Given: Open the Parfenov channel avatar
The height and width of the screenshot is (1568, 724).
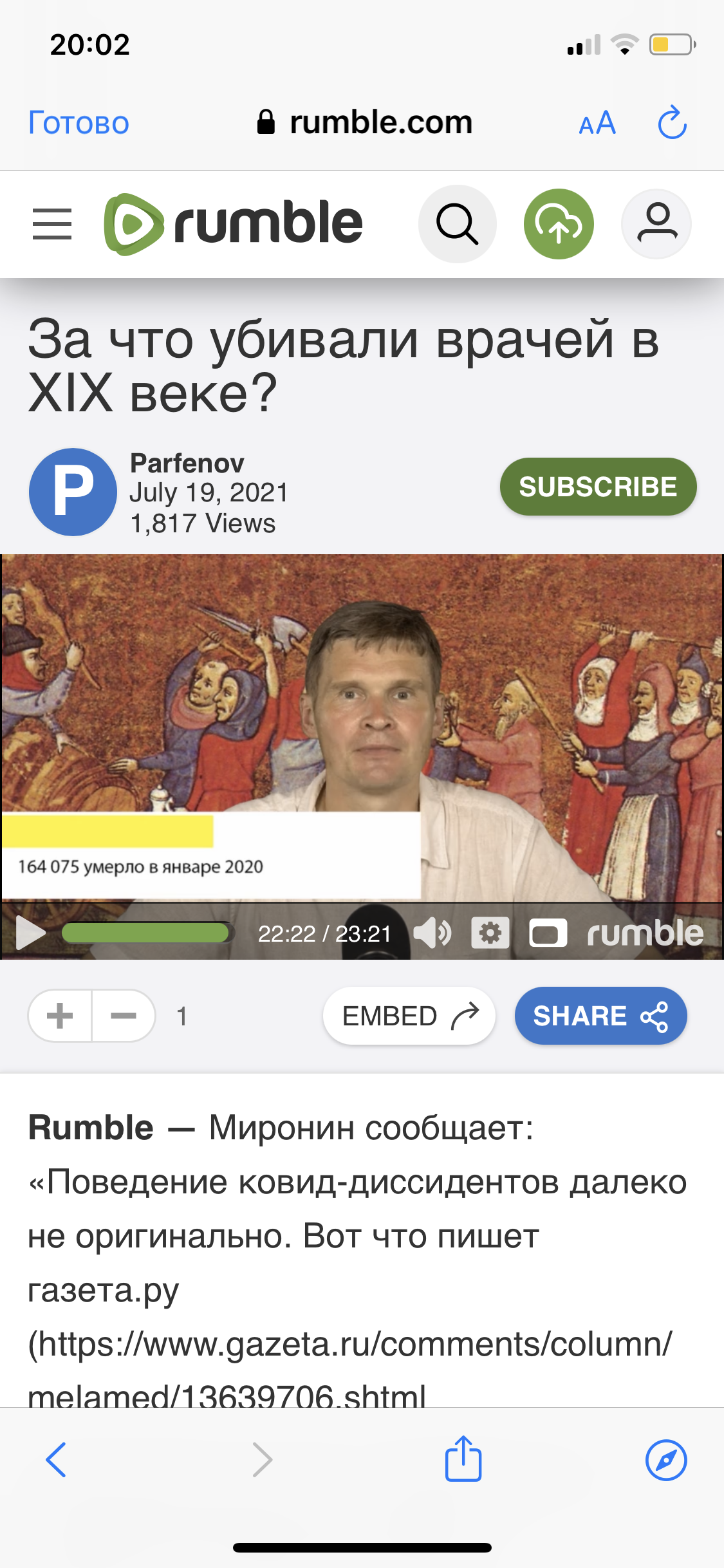Looking at the screenshot, I should [x=73, y=492].
